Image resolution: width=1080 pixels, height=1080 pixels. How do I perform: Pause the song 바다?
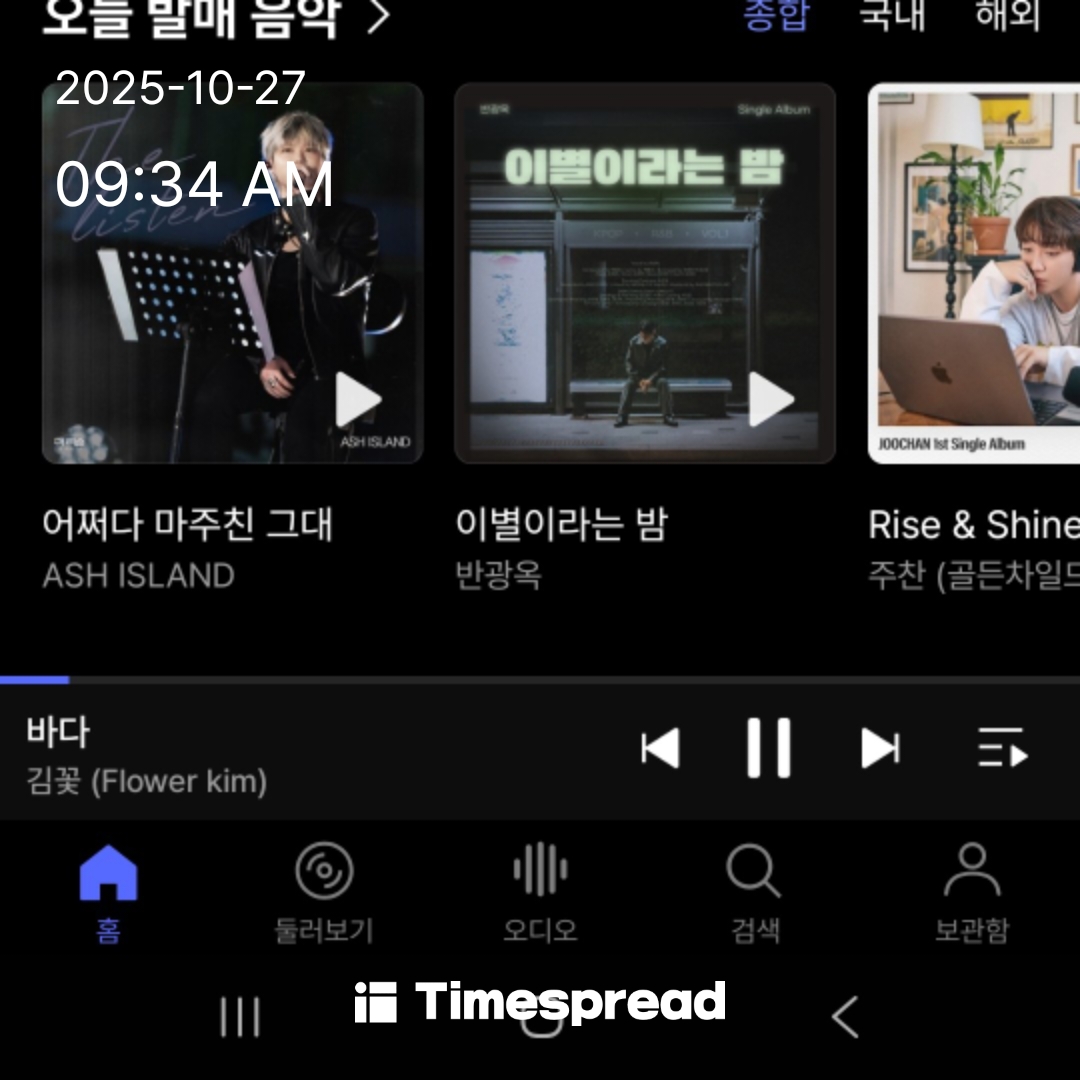click(x=769, y=748)
